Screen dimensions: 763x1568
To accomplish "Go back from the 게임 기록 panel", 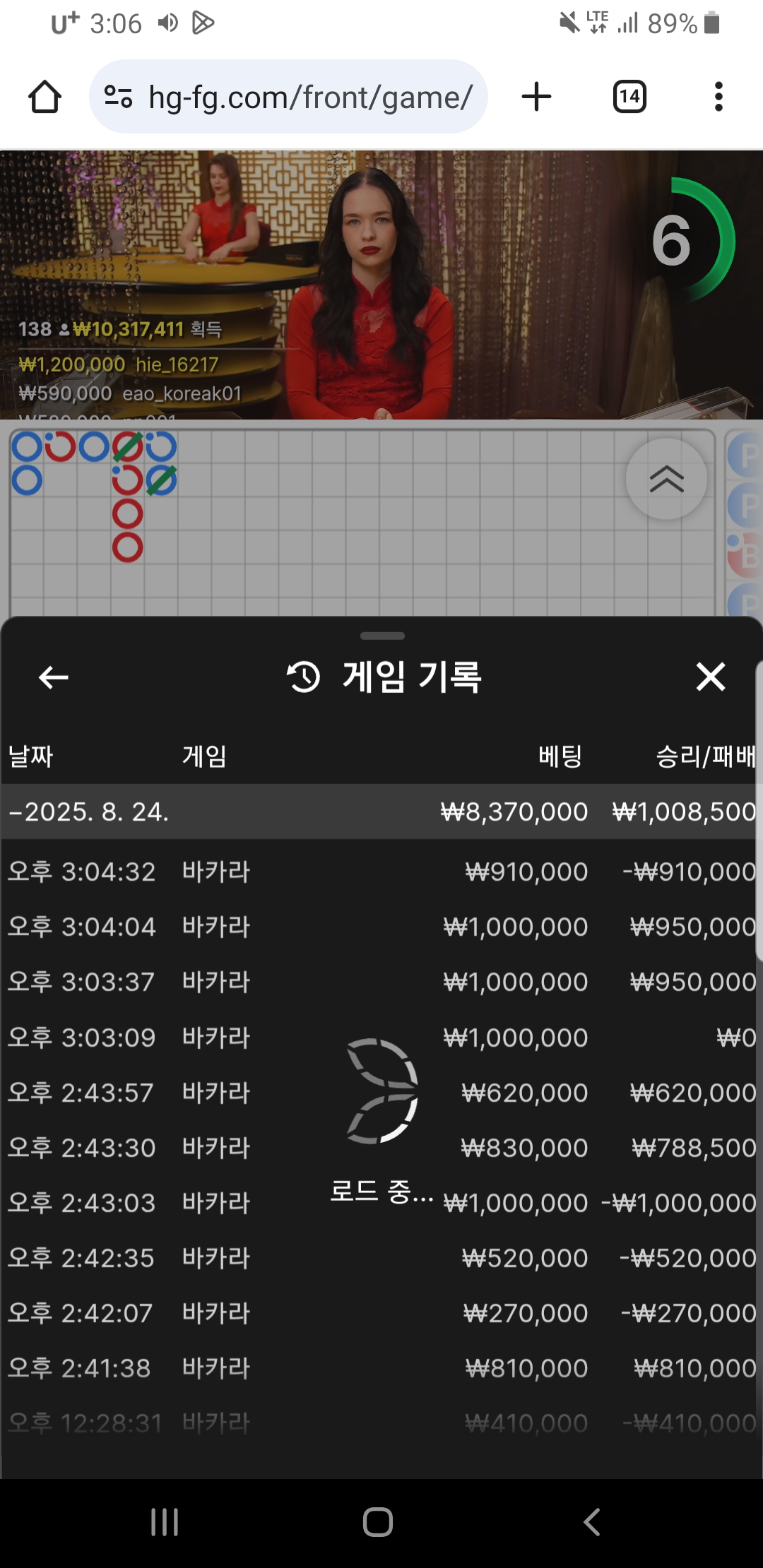I will pos(54,677).
